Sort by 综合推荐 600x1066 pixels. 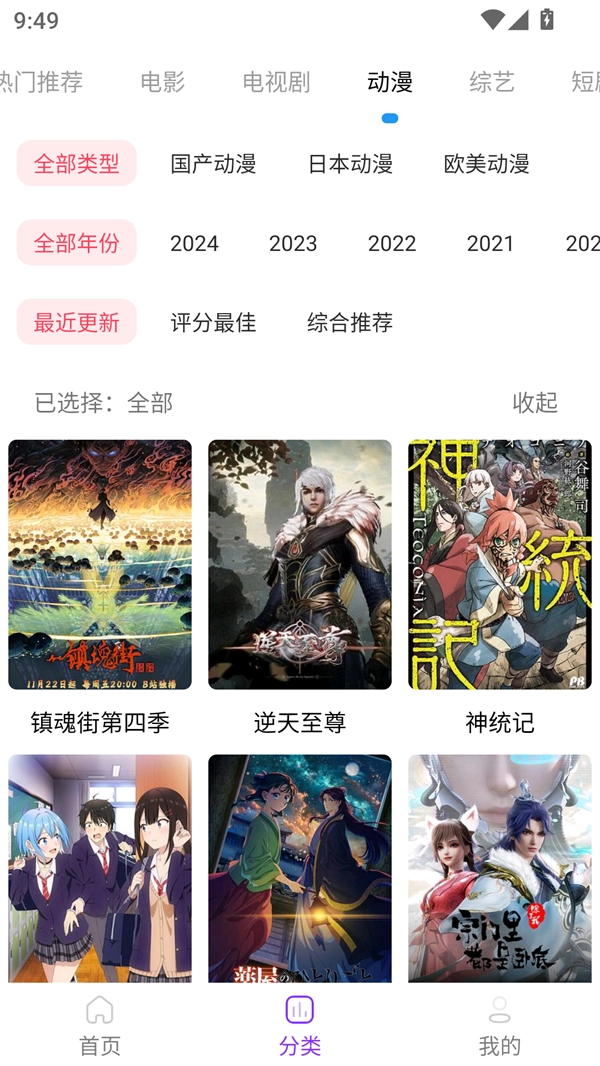tap(350, 322)
